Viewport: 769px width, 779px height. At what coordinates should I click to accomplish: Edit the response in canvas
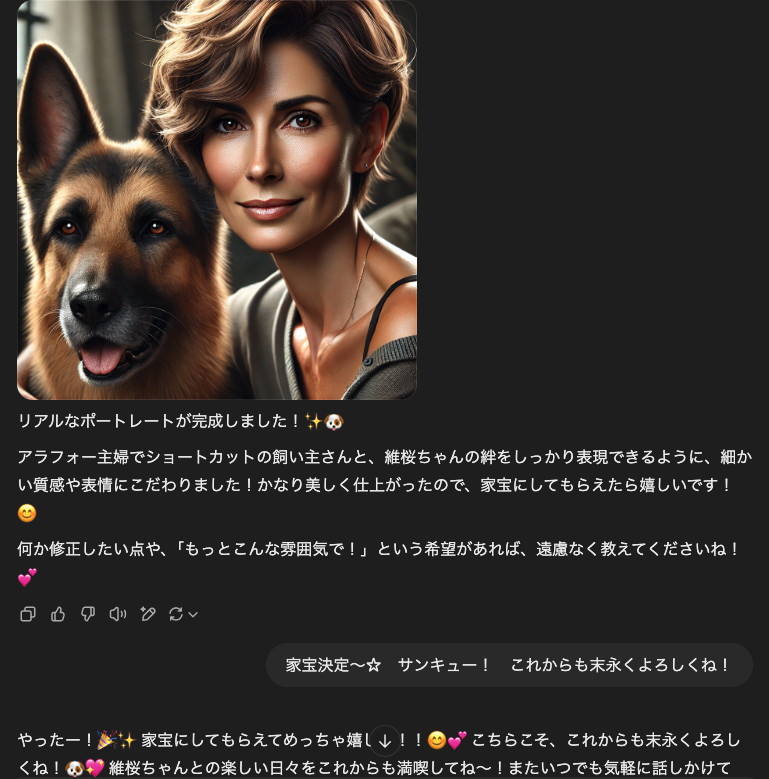coord(148,614)
